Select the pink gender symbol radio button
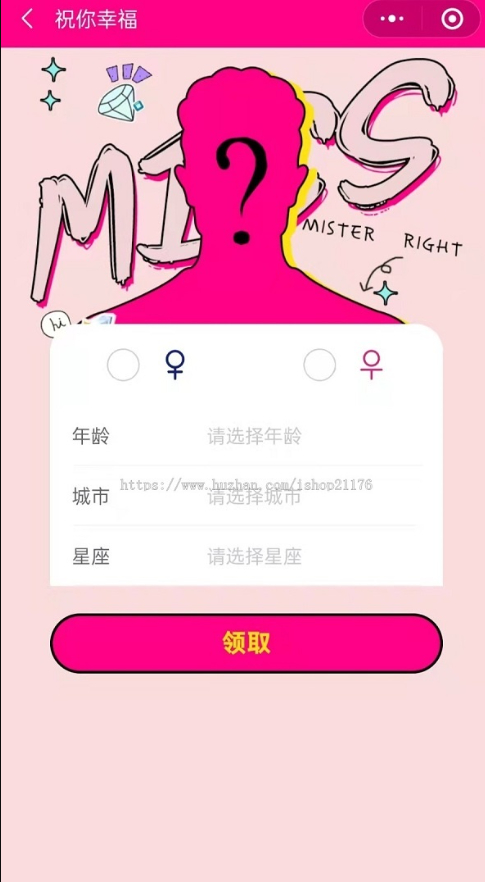The width and height of the screenshot is (485, 882). pyautogui.click(x=320, y=364)
